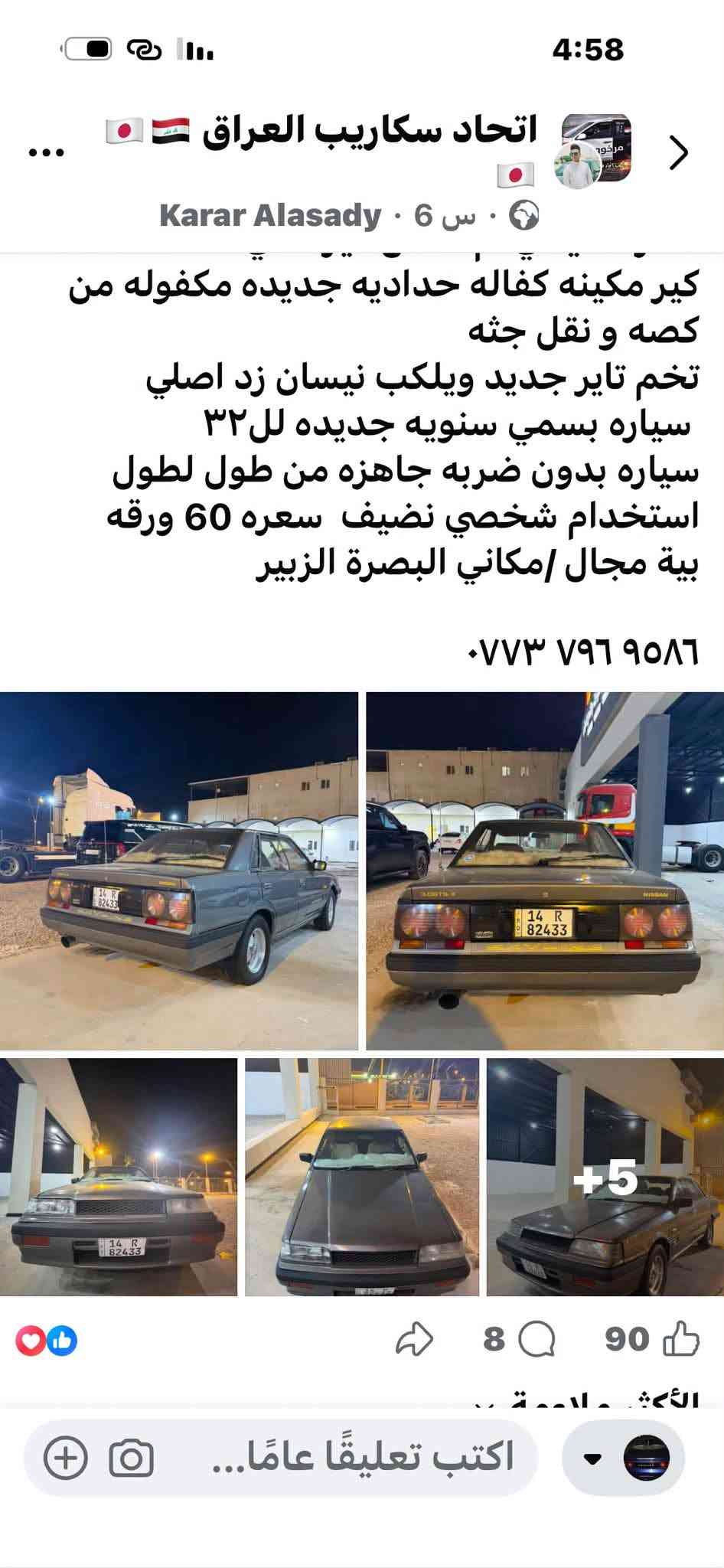Viewport: 724px width, 1568px height.
Task: Share this post via the arrow icon
Action: coord(415,1340)
